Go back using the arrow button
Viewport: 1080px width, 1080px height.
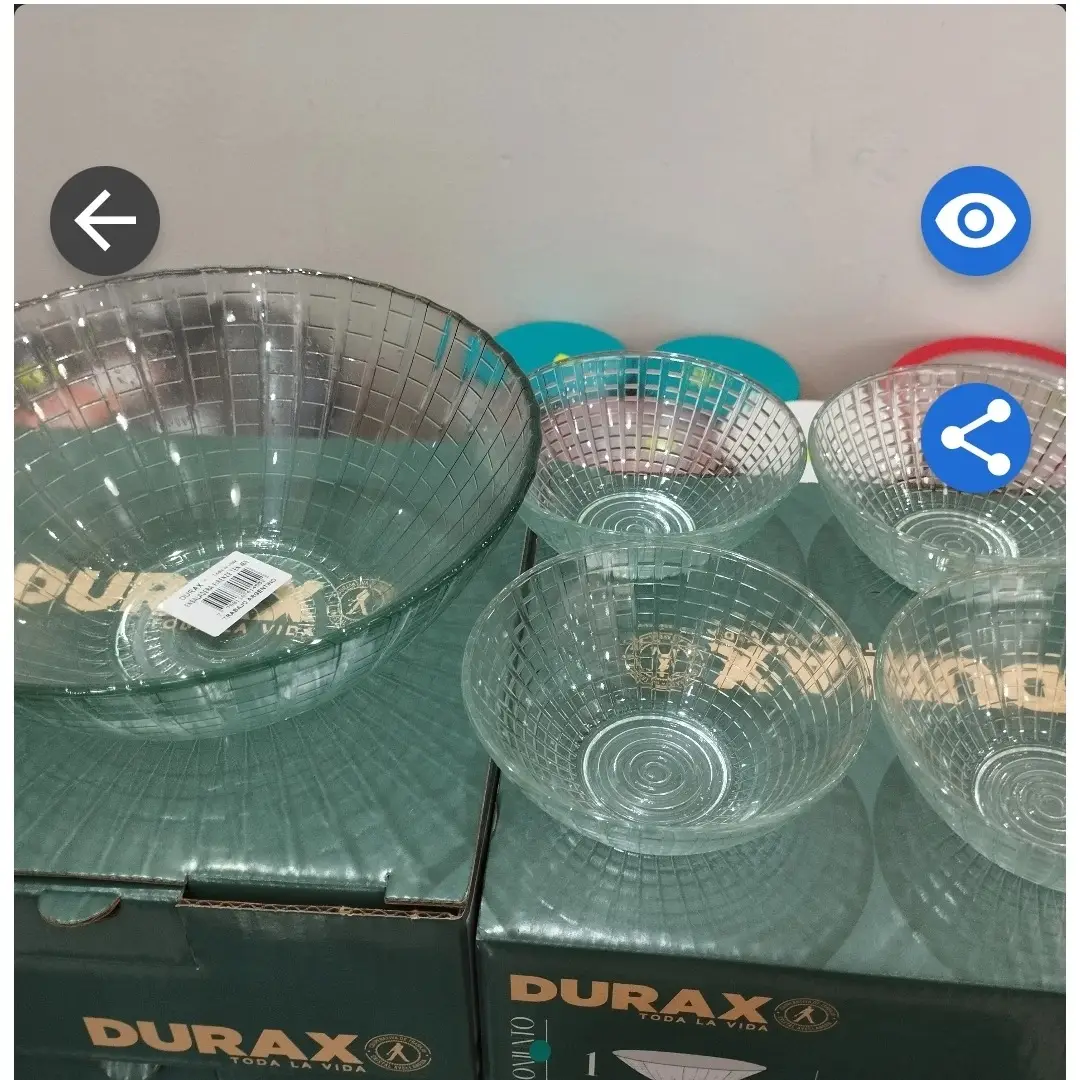tap(105, 221)
